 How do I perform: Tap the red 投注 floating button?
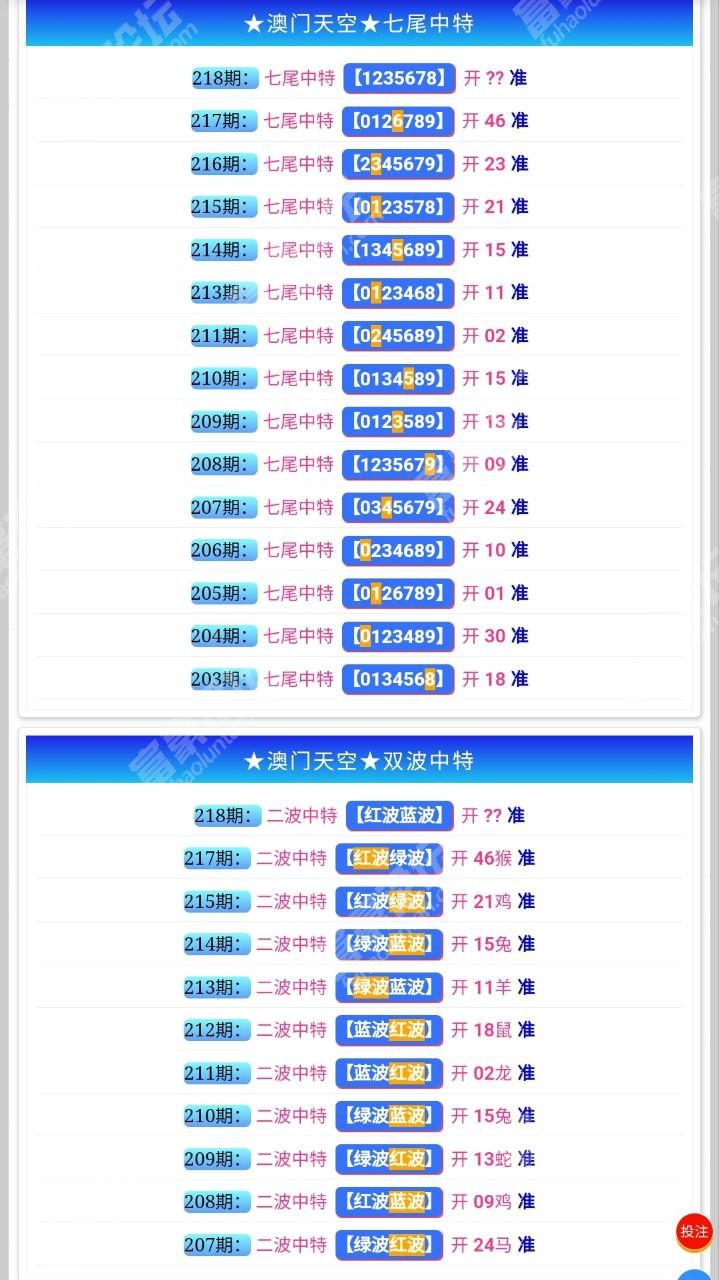click(694, 1232)
